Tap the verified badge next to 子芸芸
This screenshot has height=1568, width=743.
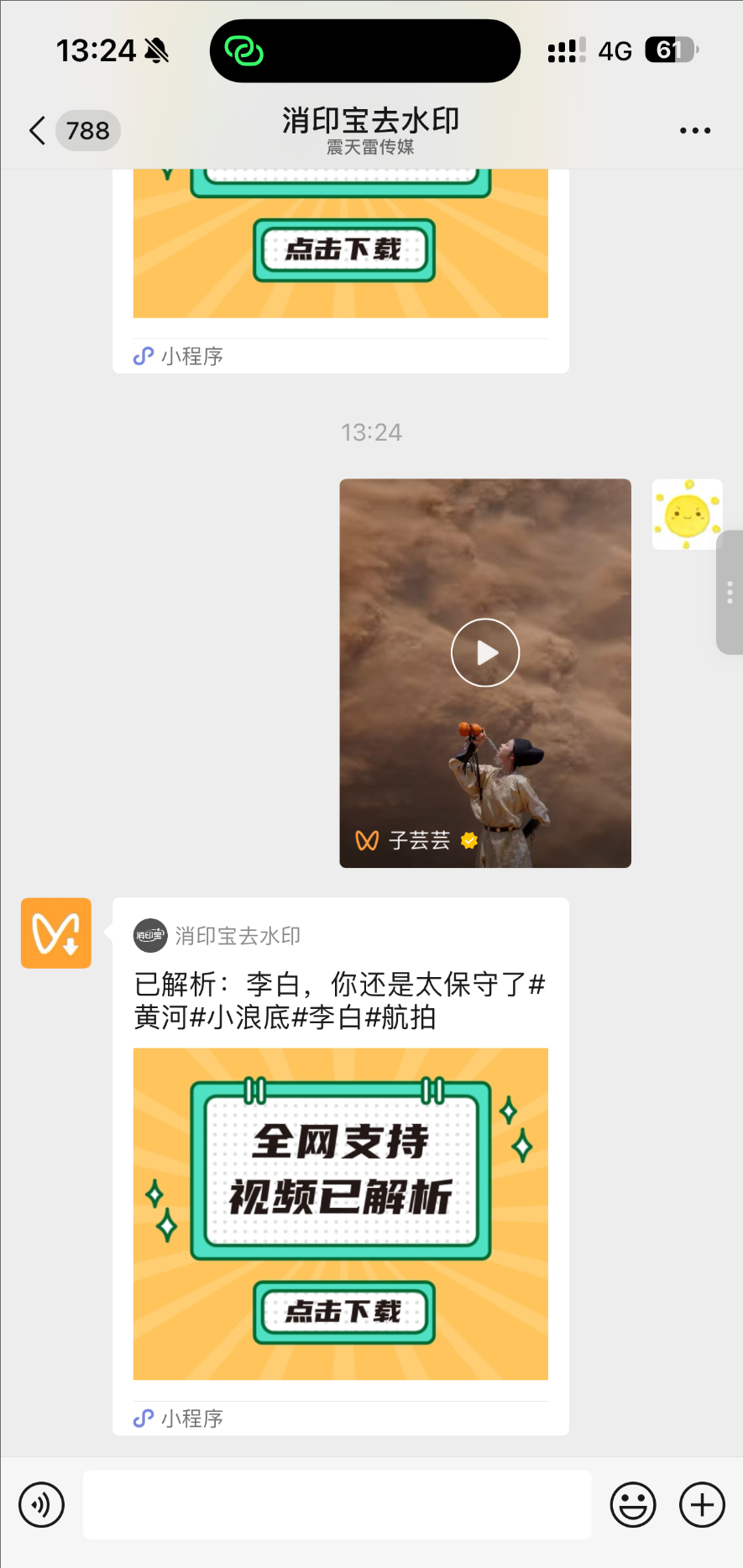point(468,839)
